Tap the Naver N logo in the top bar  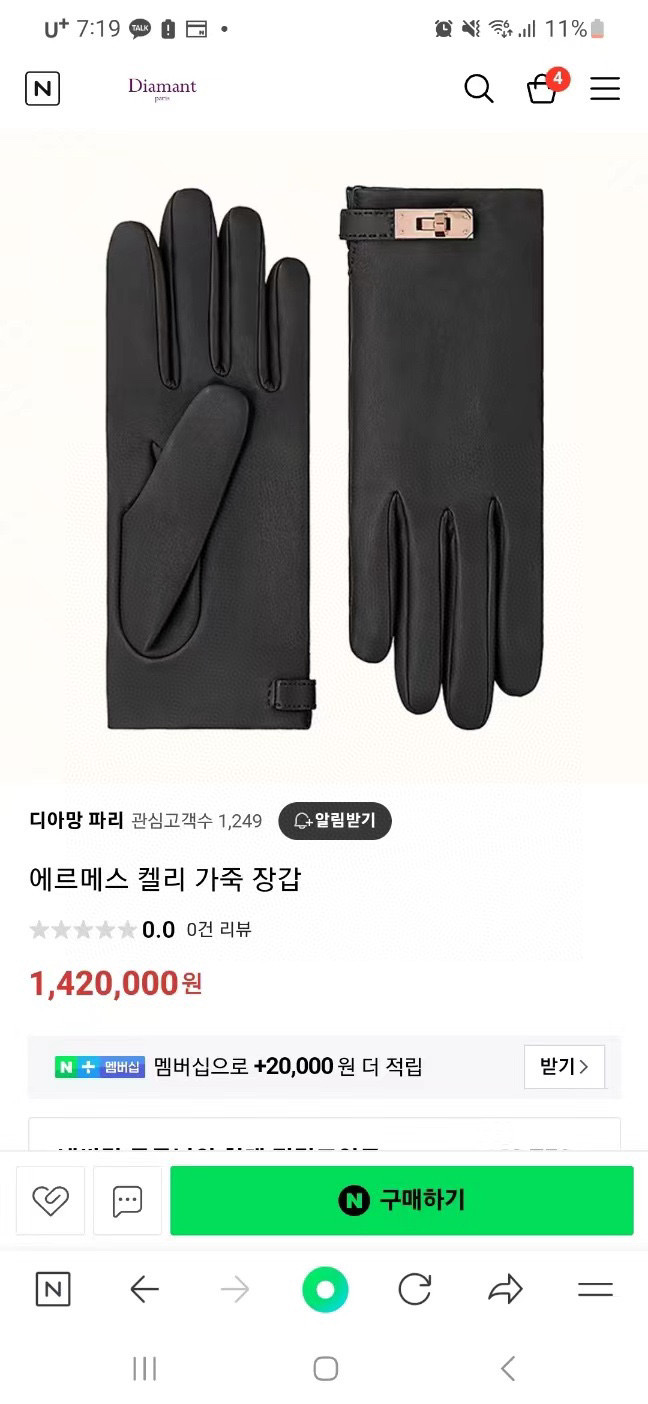[42, 89]
